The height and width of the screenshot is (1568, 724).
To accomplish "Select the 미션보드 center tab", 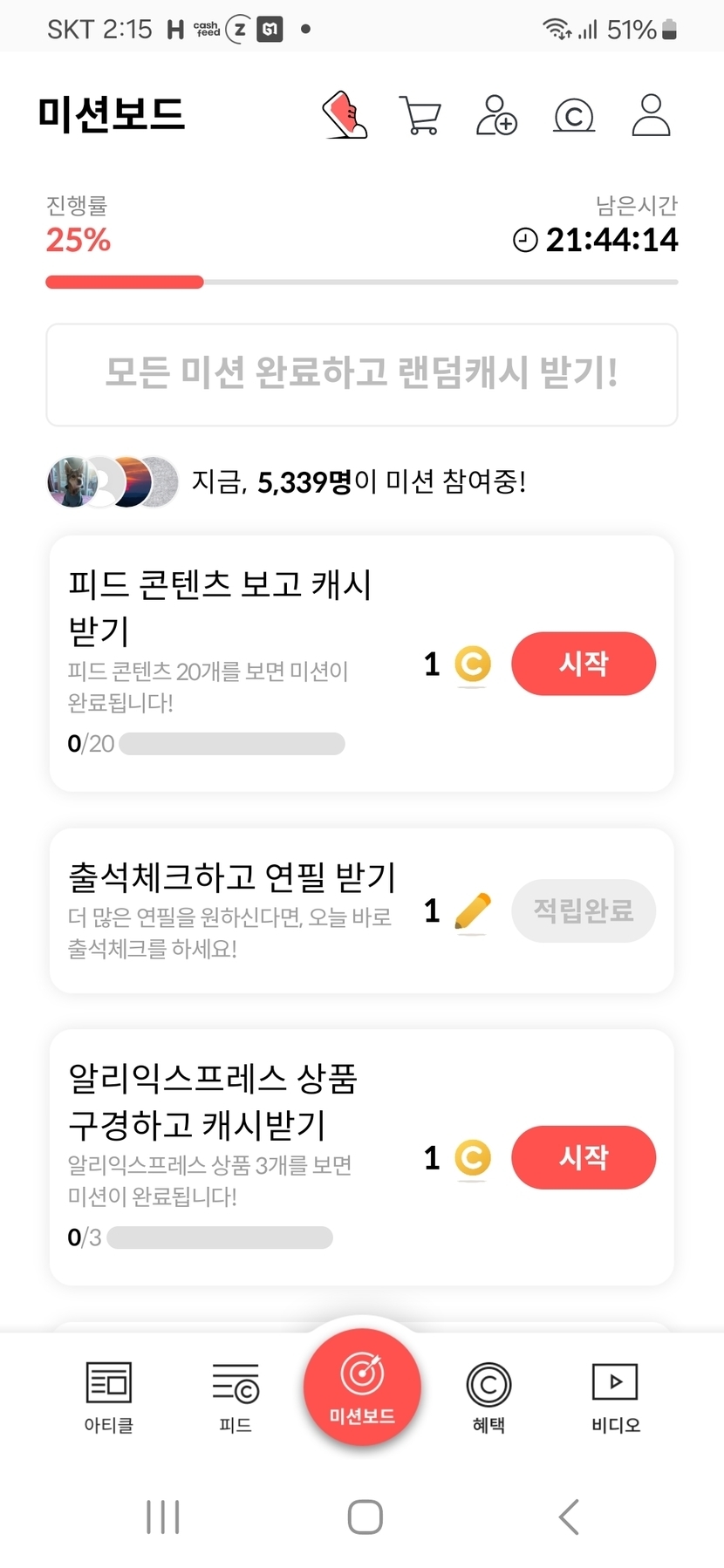I will (x=362, y=1387).
